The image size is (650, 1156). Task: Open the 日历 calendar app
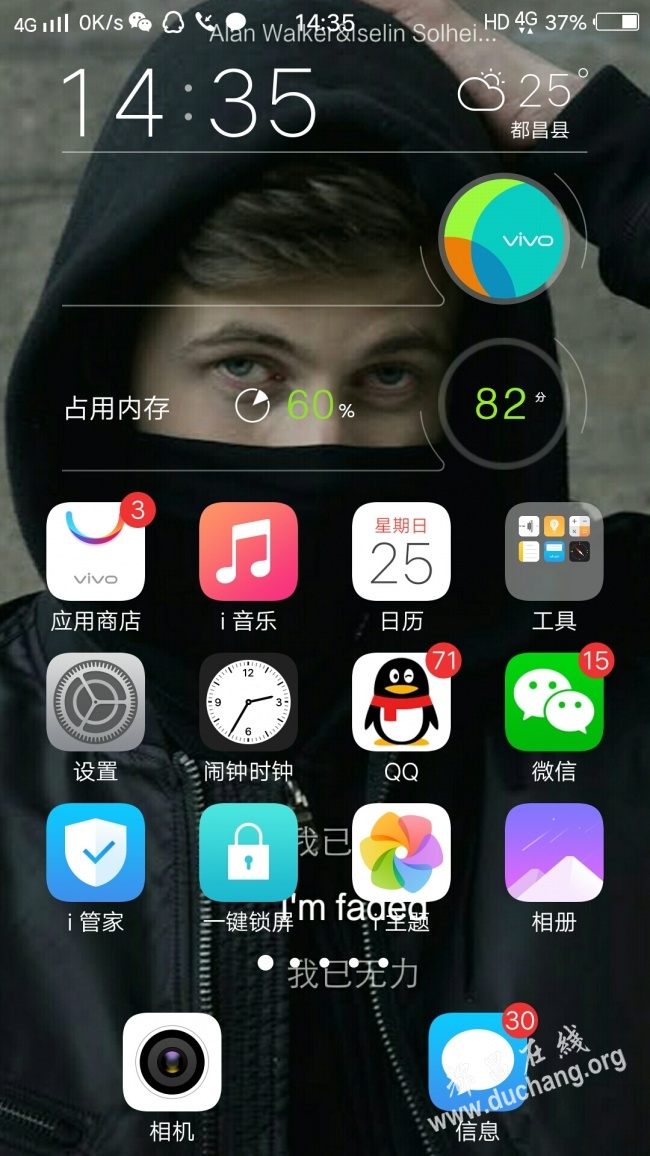tap(401, 552)
